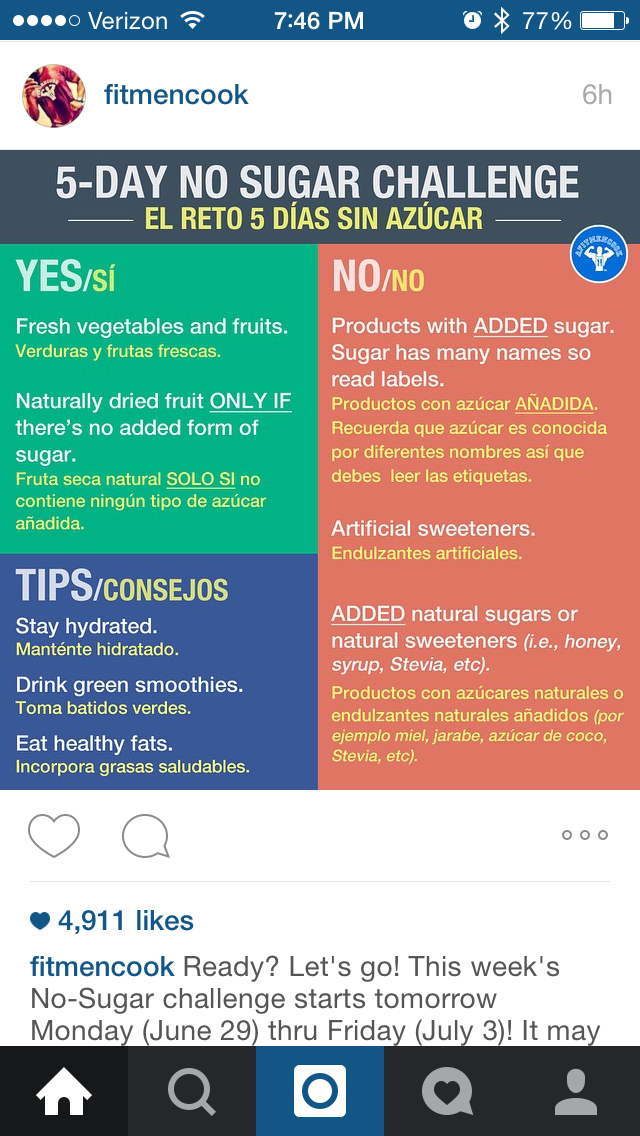Image resolution: width=640 pixels, height=1136 pixels.
Task: Tap the fitmencook username in the post header
Action: (x=176, y=95)
